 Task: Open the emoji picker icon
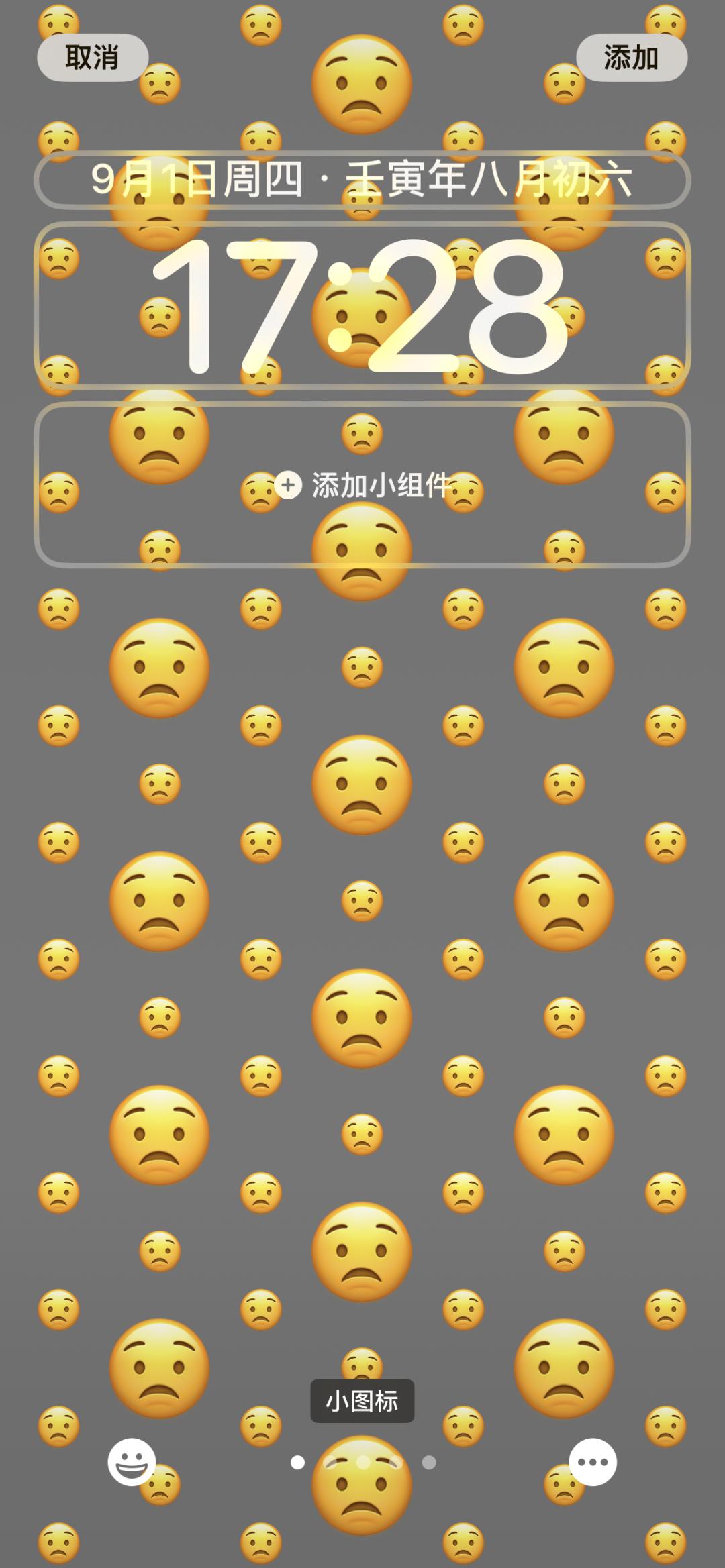pyautogui.click(x=132, y=1462)
